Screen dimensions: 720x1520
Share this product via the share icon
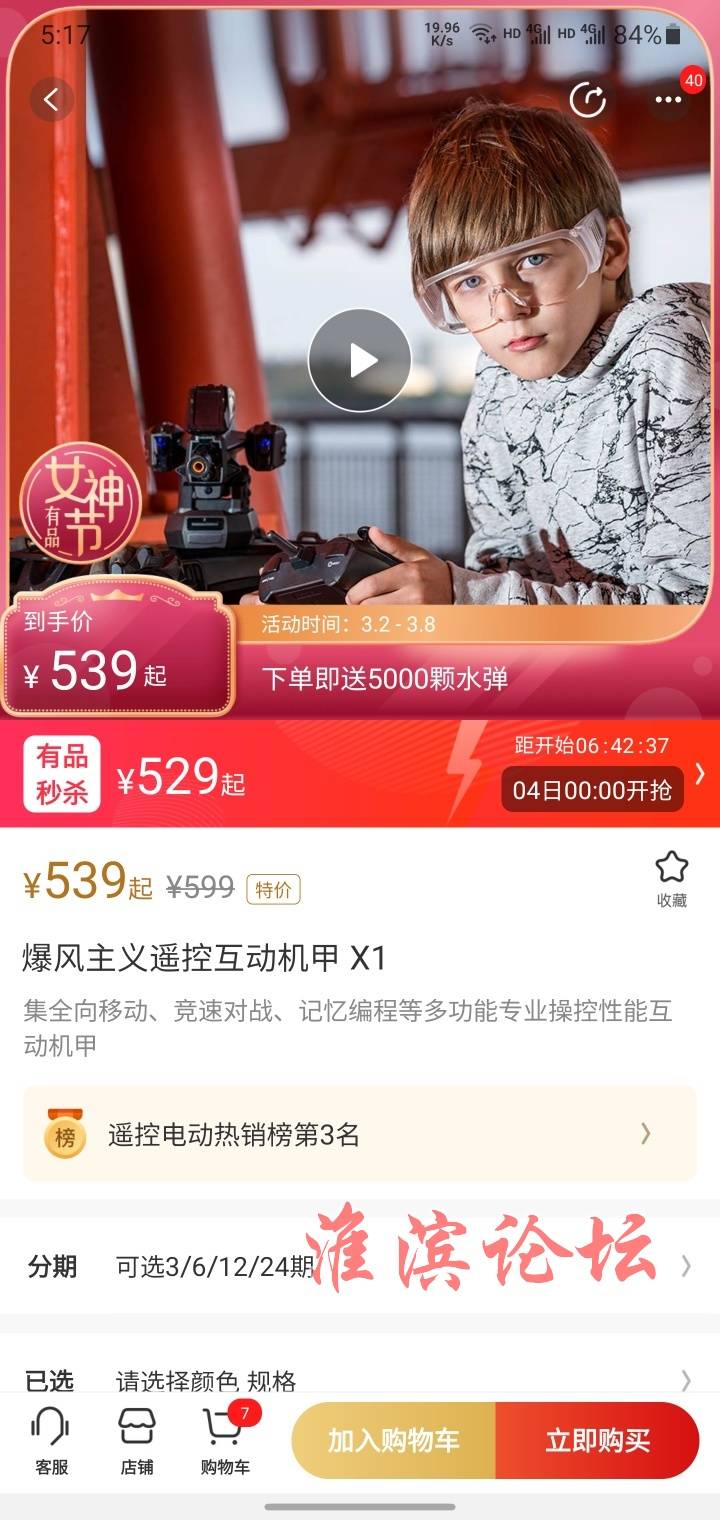[x=588, y=100]
